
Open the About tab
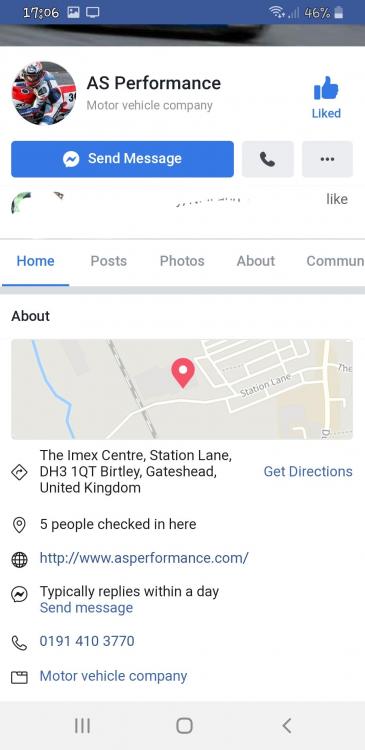click(x=256, y=261)
